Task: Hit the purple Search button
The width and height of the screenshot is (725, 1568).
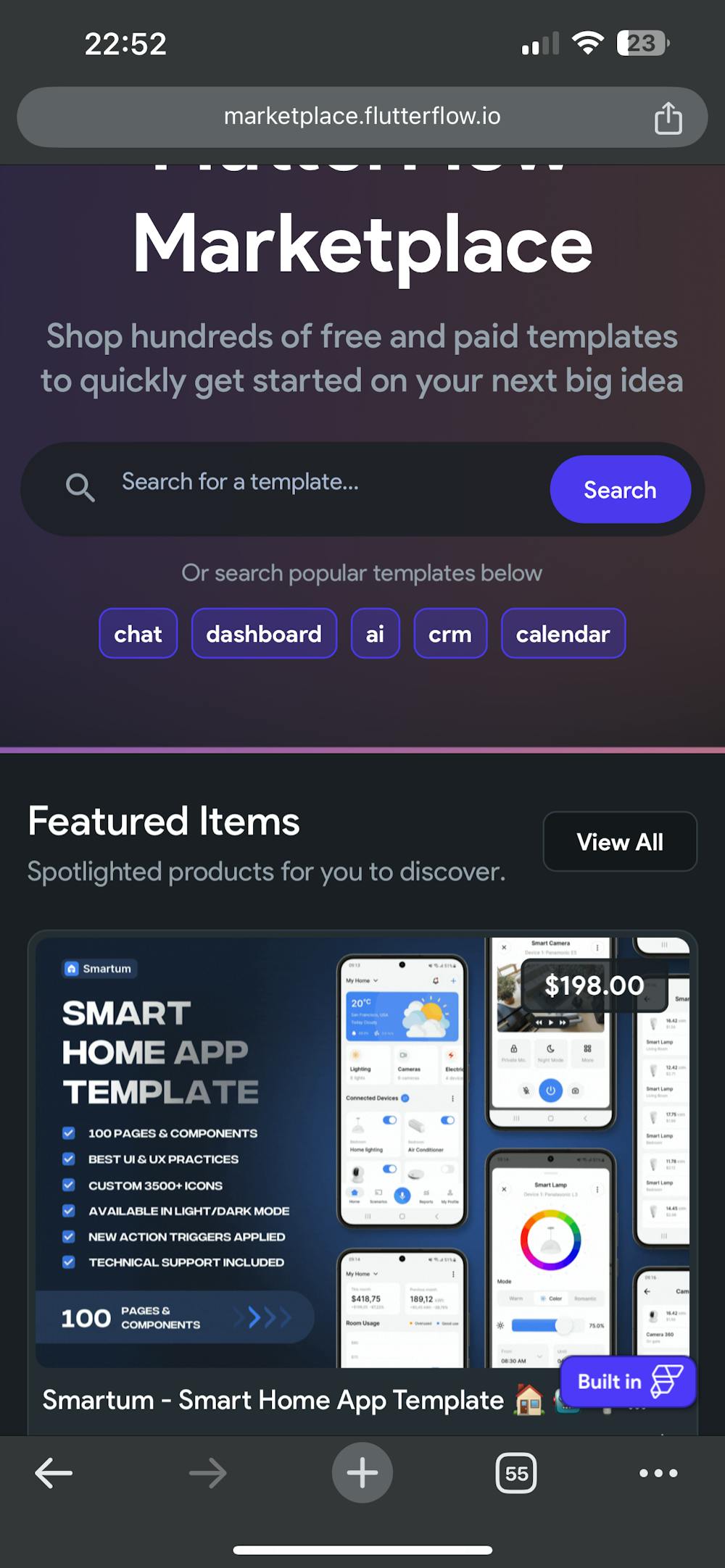Action: [x=620, y=490]
